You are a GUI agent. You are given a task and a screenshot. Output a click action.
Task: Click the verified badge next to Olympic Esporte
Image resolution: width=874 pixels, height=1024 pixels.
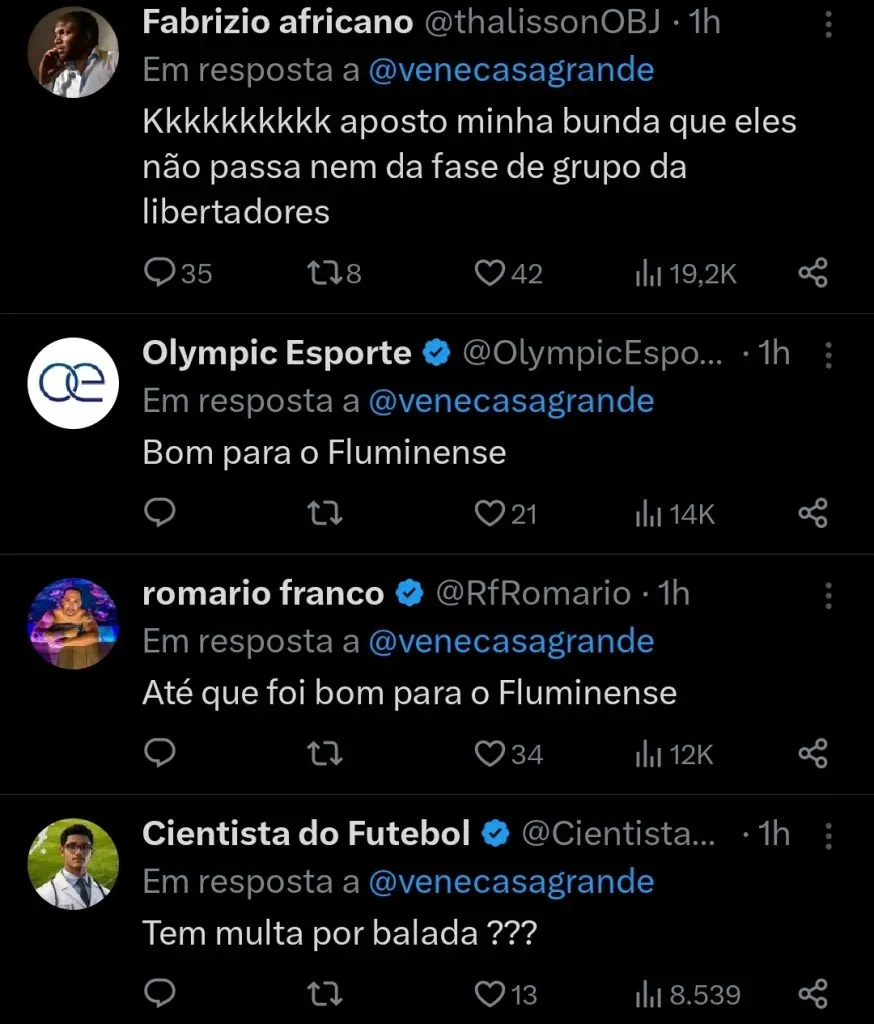tap(434, 352)
